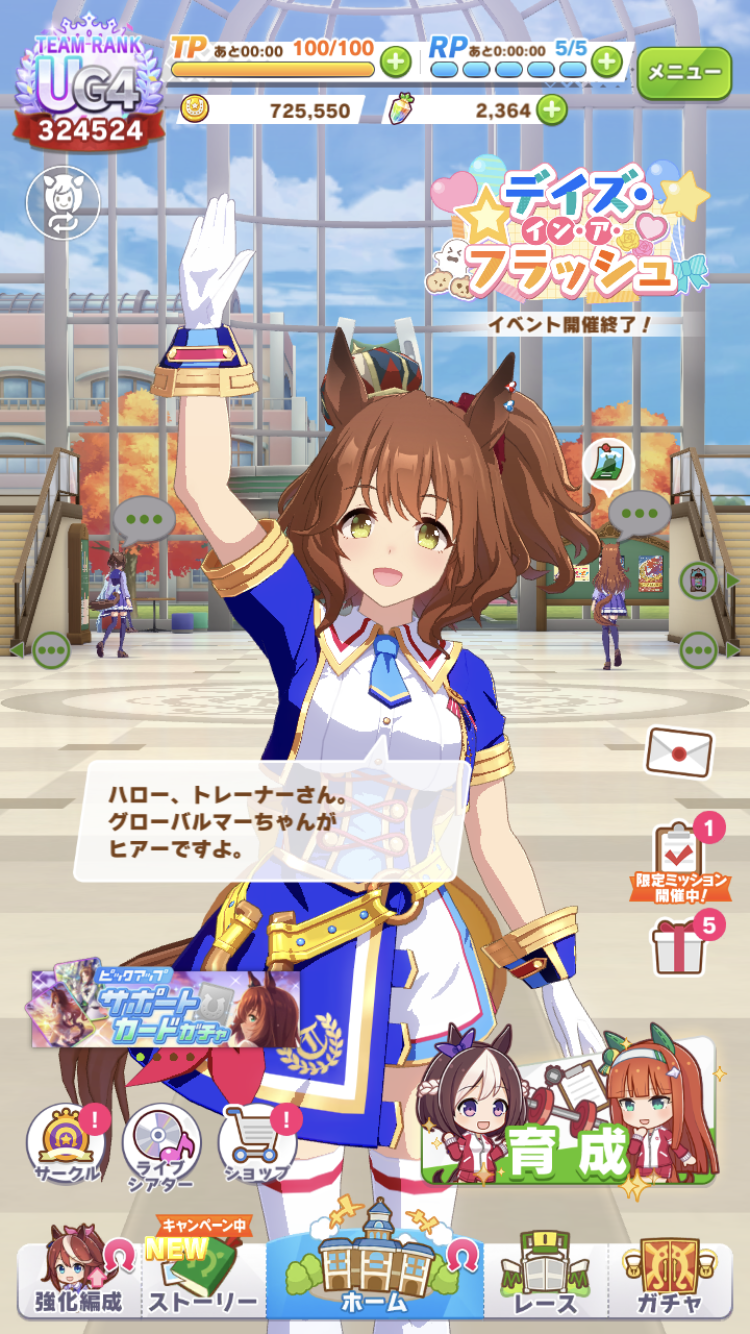Open the ショップ

[257, 1143]
